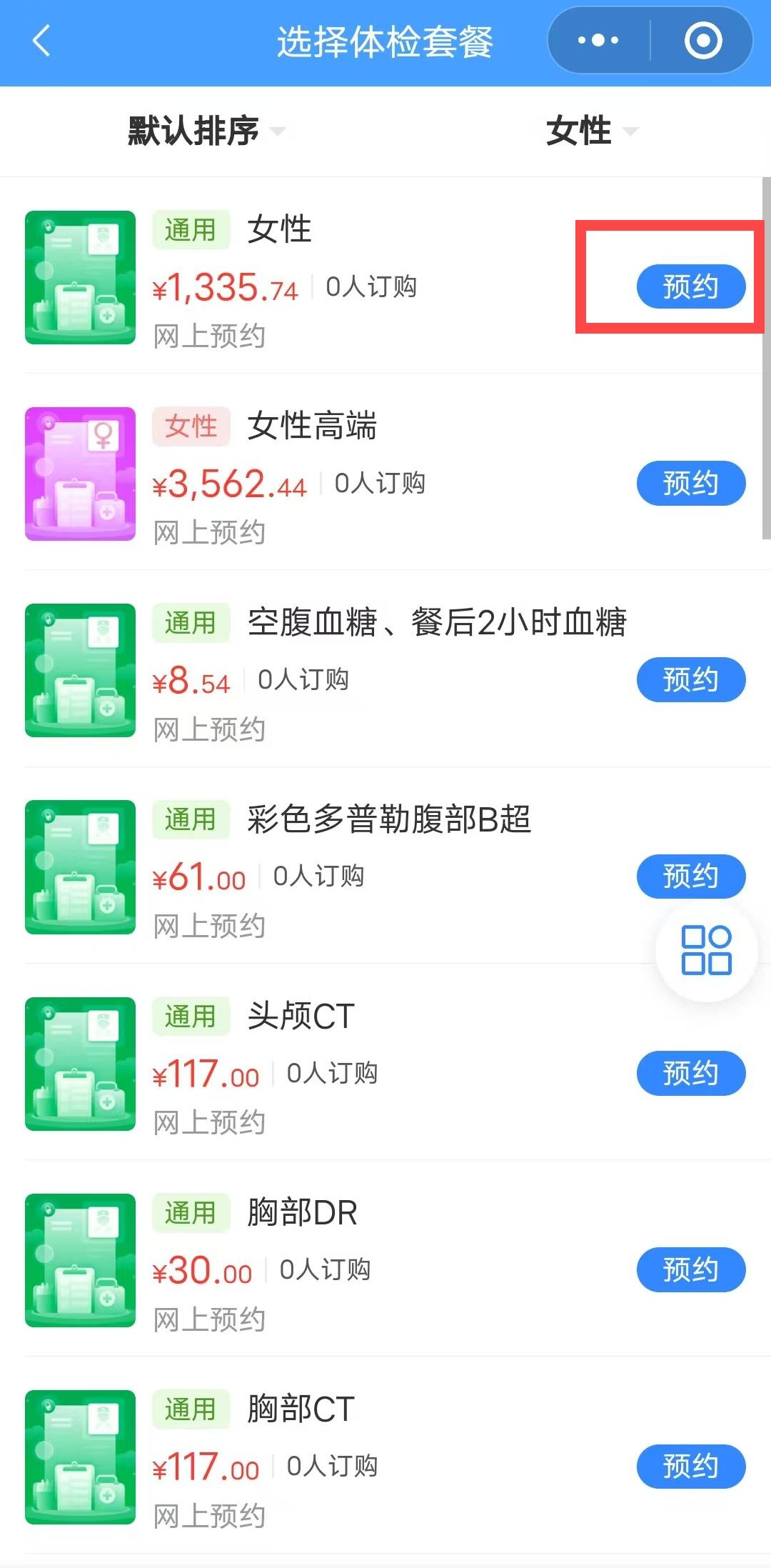Tap 预约 for 头颅CT
Image resolution: width=771 pixels, height=1568 pixels.
690,1073
